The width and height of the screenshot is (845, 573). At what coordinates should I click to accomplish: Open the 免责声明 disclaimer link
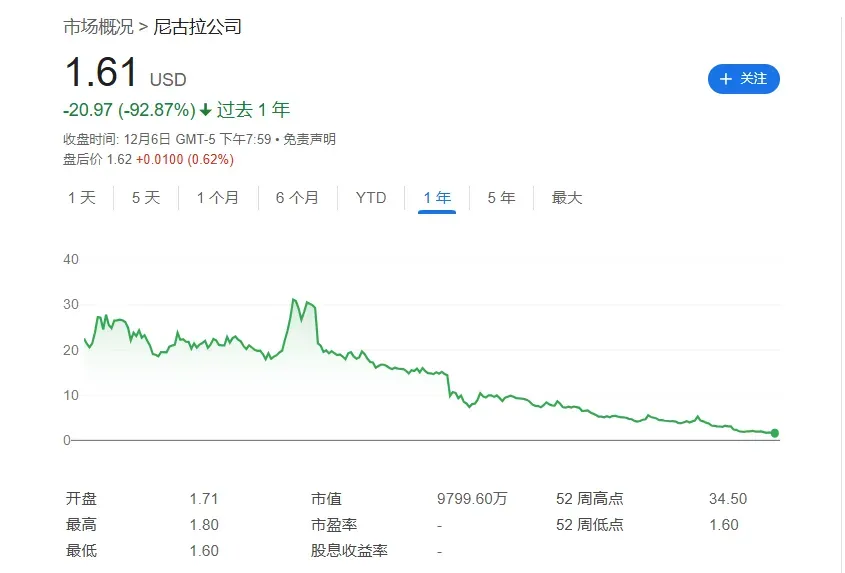[309, 140]
